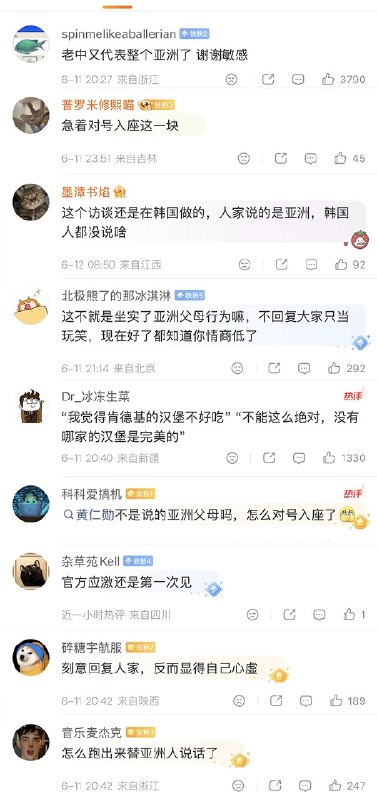
Task: Like 碎糖宇航服's comment
Action: pos(336,701)
